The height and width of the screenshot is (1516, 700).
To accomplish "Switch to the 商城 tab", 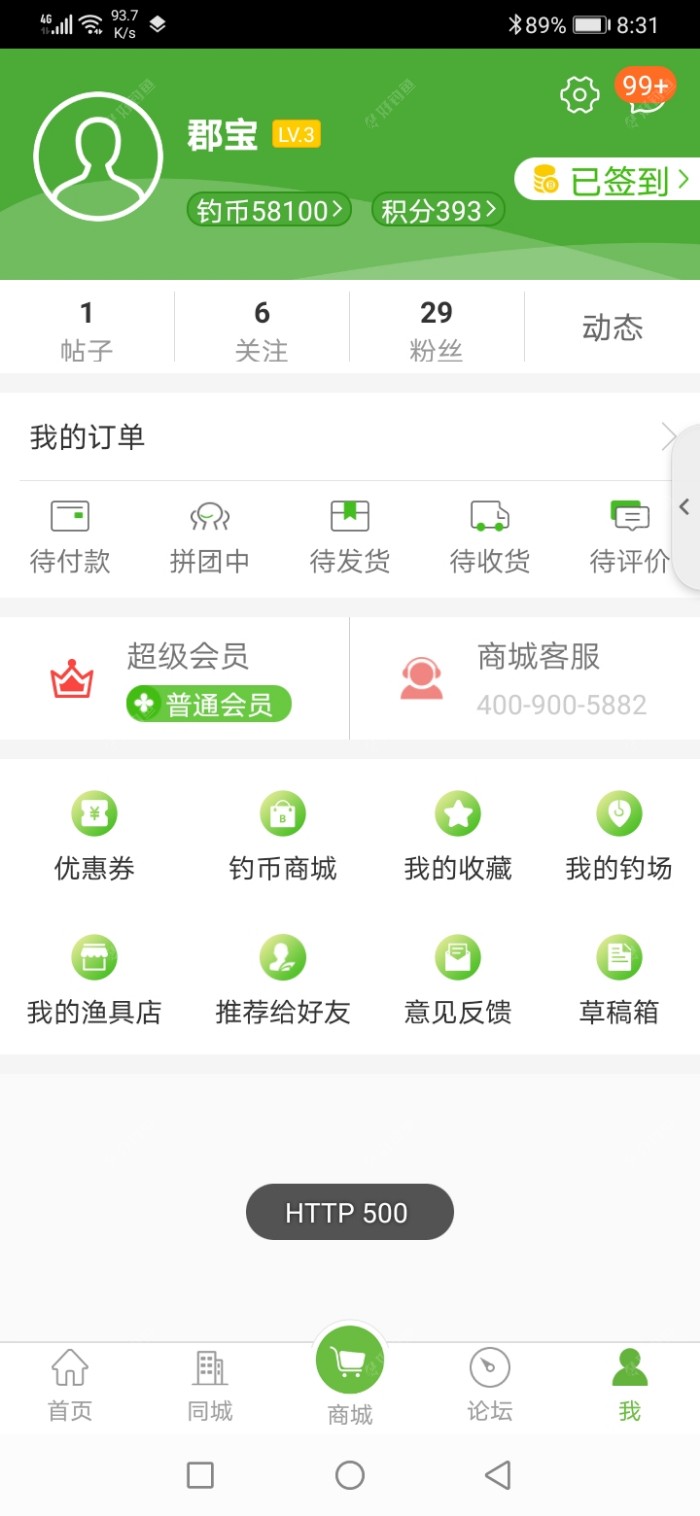I will (350, 1375).
